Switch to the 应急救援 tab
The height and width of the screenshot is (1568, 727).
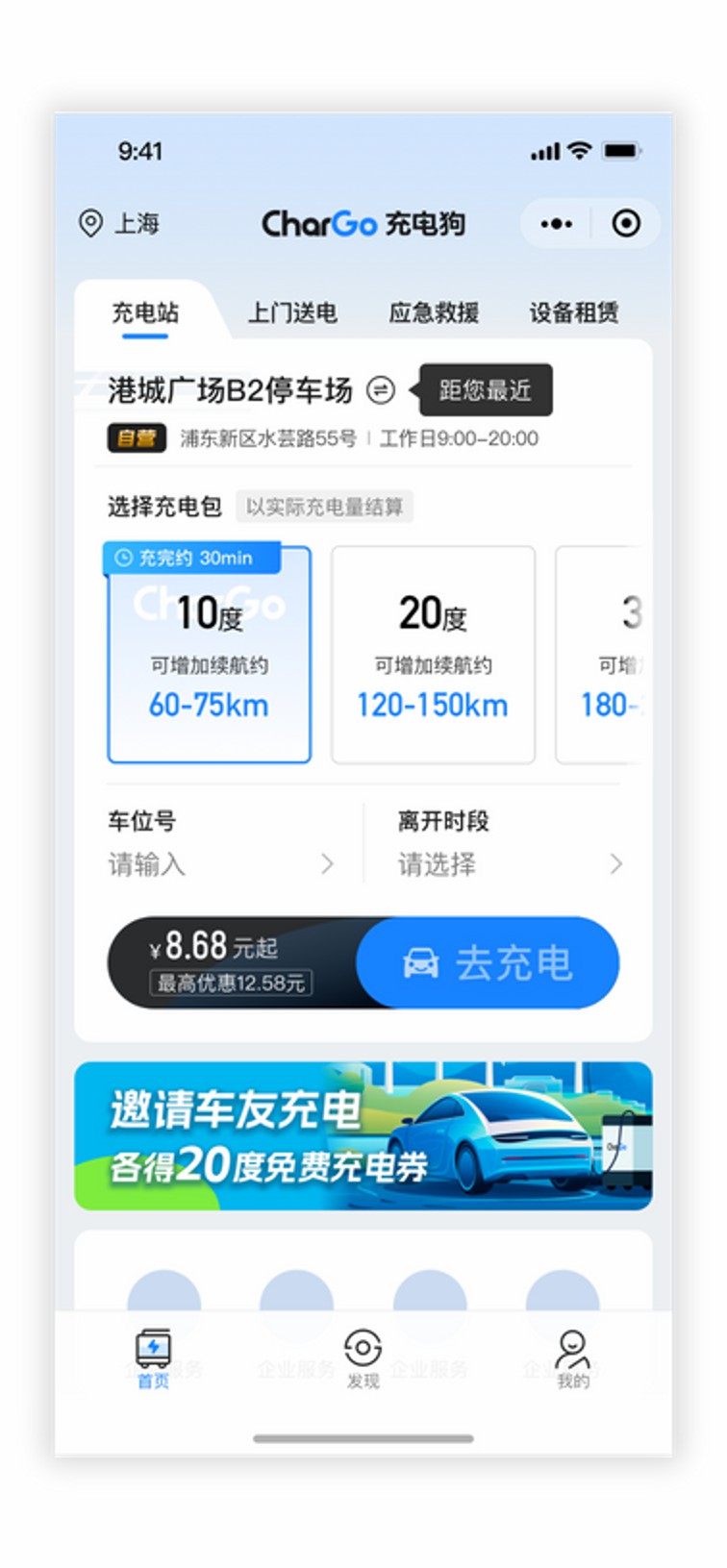(x=434, y=312)
